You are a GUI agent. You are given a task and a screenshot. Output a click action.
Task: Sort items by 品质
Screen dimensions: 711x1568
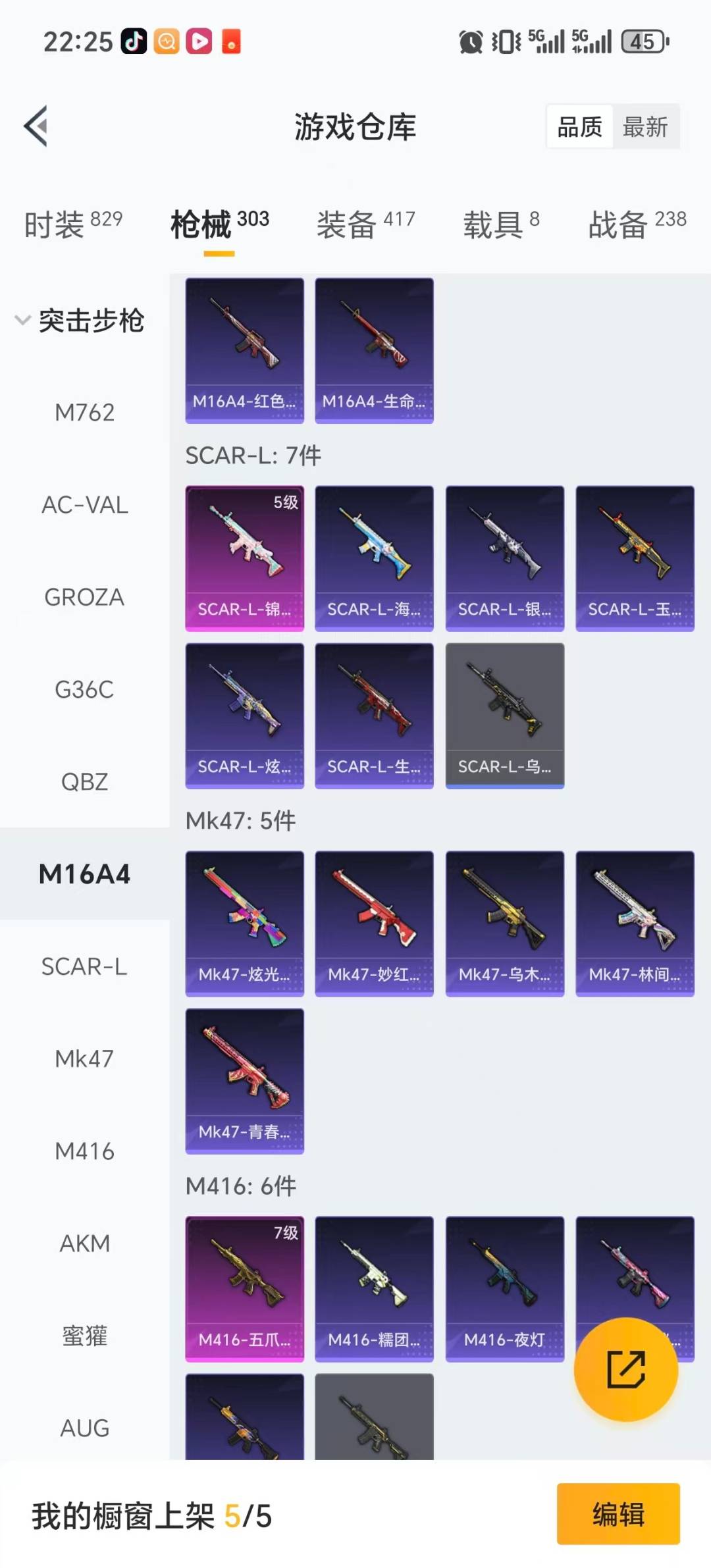[579, 126]
